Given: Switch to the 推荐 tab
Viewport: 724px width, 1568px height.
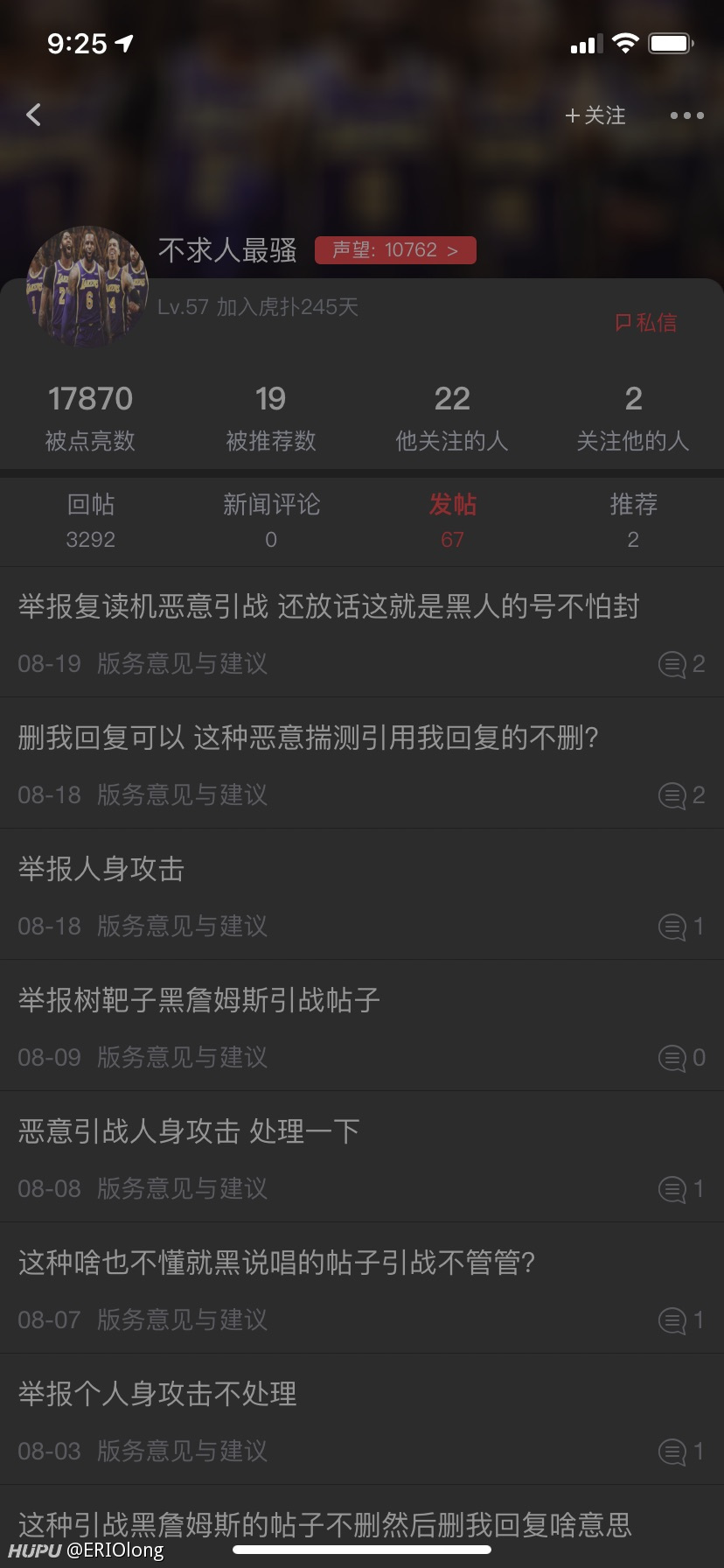Looking at the screenshot, I should pos(633,521).
